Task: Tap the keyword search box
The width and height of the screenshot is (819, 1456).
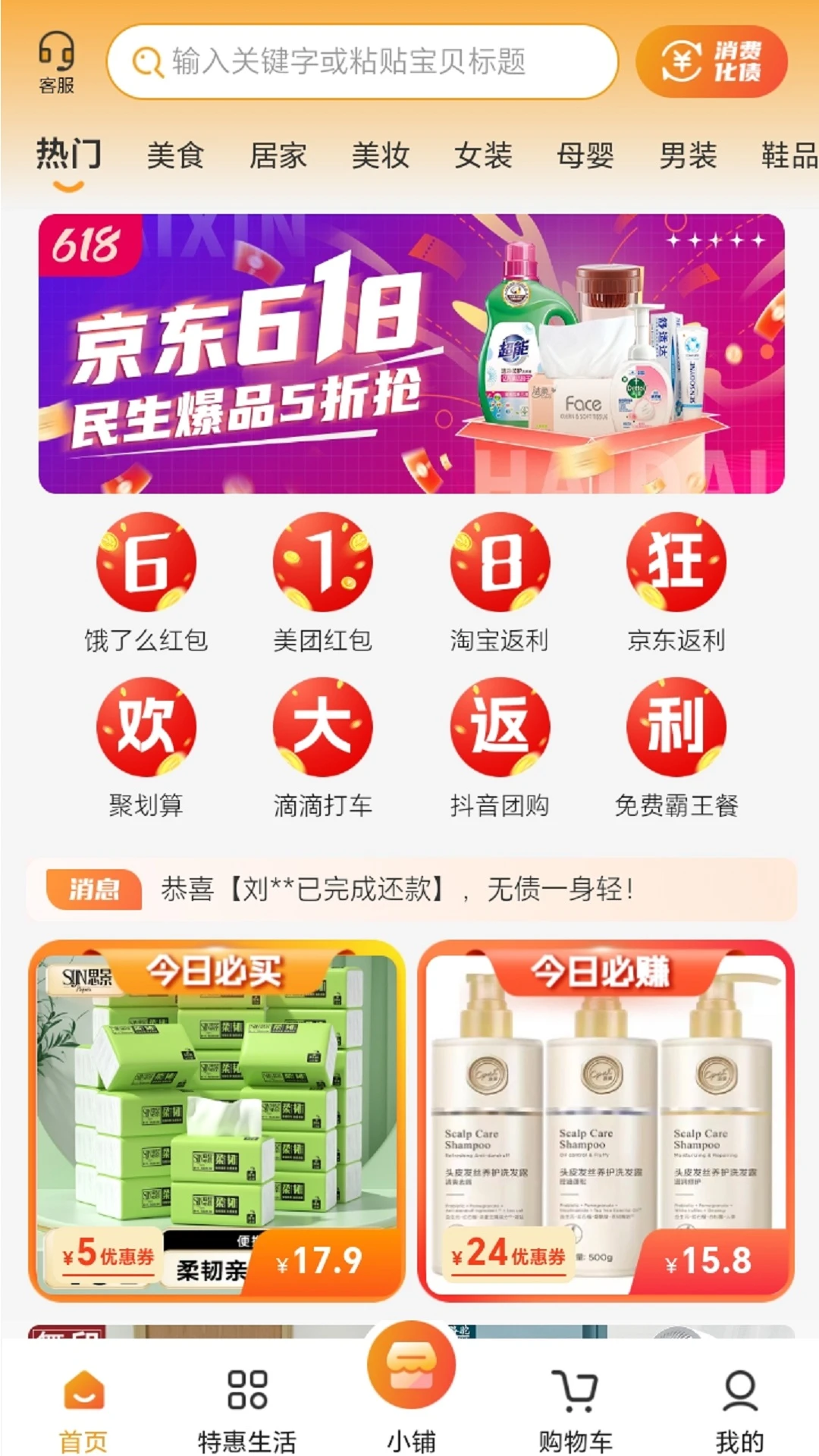Action: [x=362, y=61]
